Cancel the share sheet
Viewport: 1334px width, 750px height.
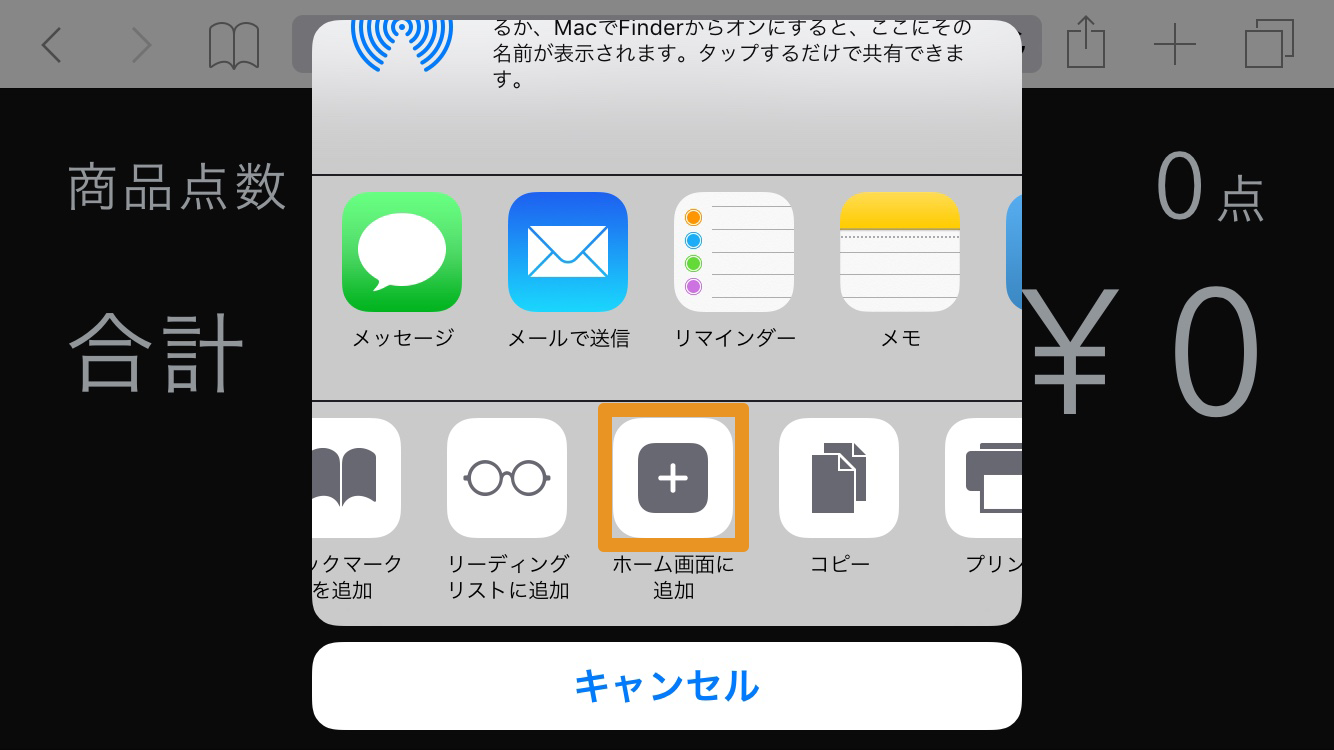(x=666, y=686)
